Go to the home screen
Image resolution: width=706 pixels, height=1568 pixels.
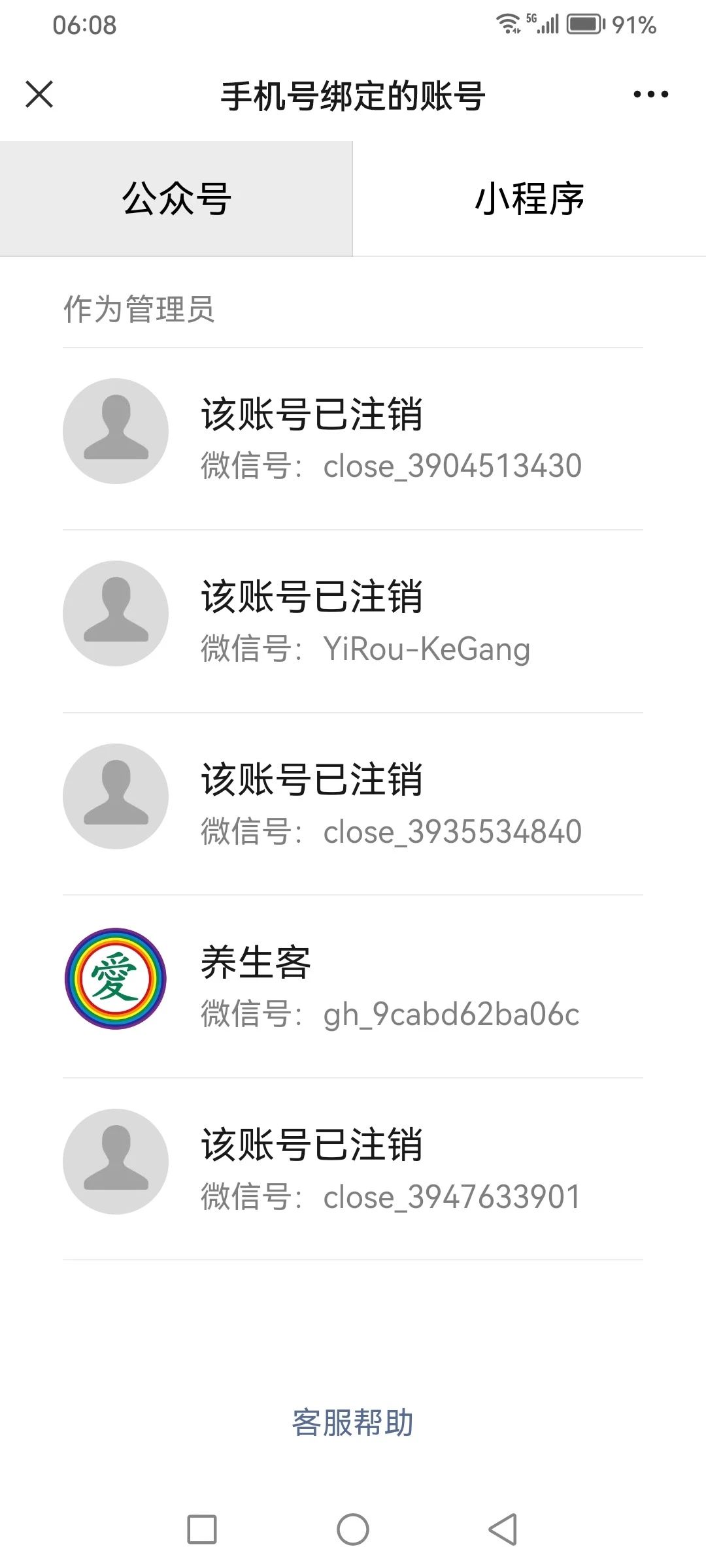pyautogui.click(x=353, y=1529)
